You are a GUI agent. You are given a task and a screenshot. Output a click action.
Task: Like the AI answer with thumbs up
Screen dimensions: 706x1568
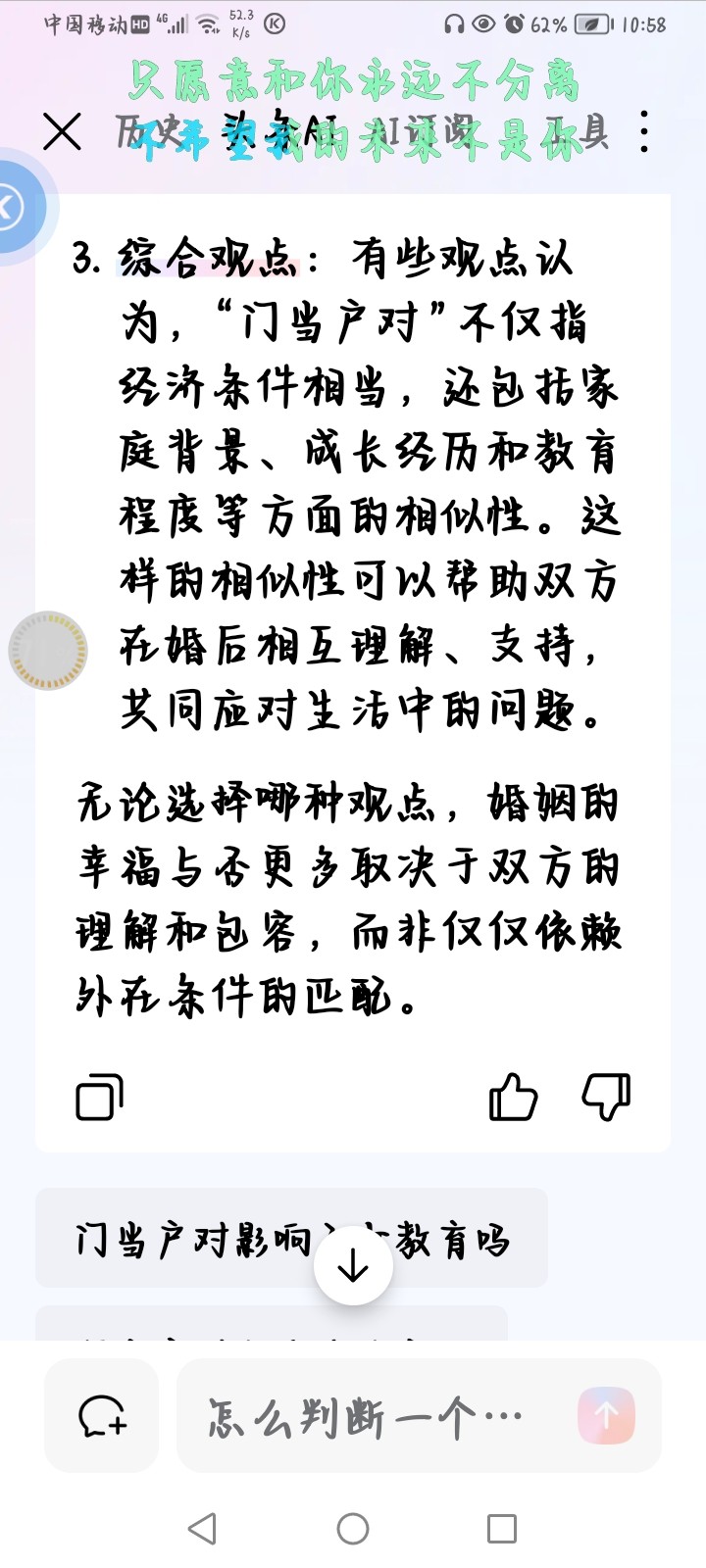513,1097
